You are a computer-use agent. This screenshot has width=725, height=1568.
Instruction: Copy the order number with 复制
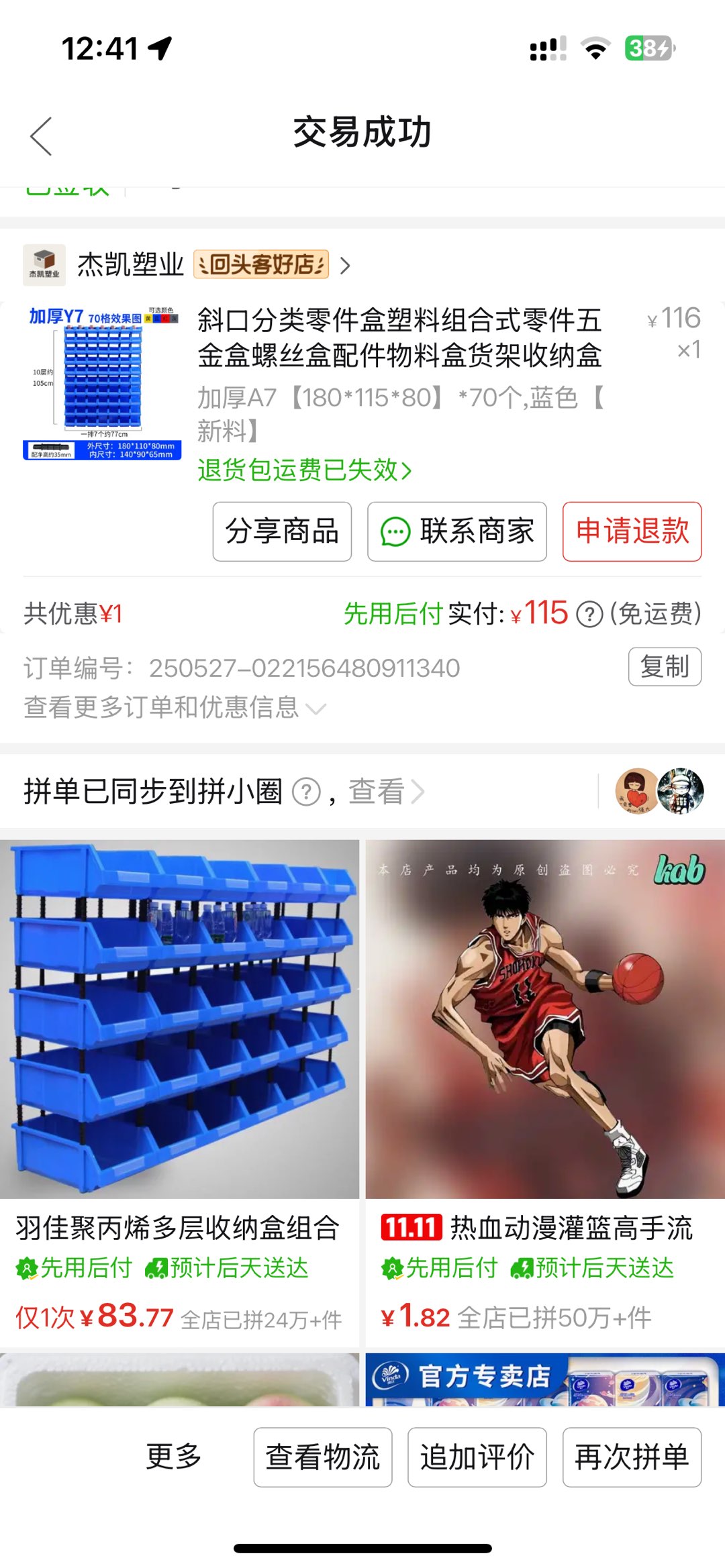tap(665, 667)
